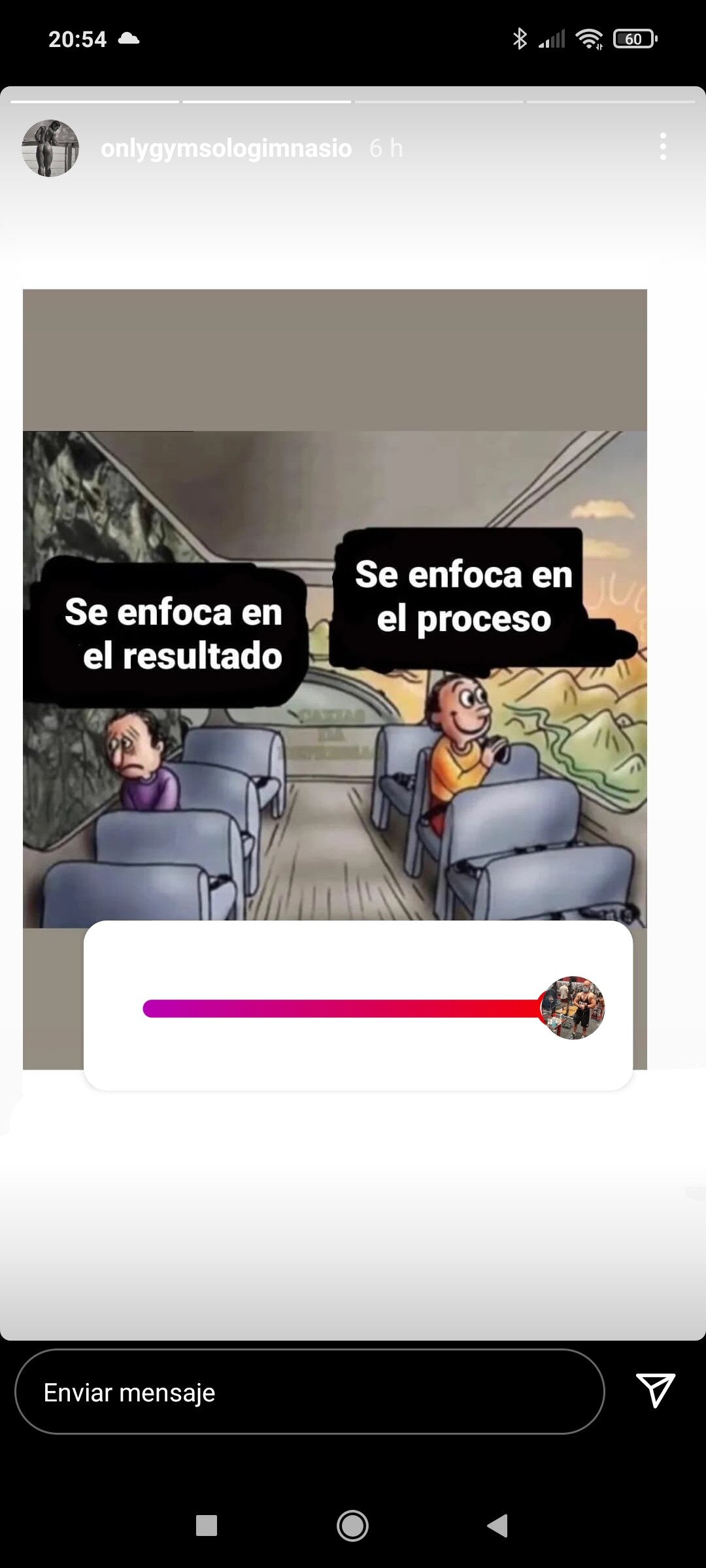Tap the onlygymsologimnasio username

click(226, 148)
